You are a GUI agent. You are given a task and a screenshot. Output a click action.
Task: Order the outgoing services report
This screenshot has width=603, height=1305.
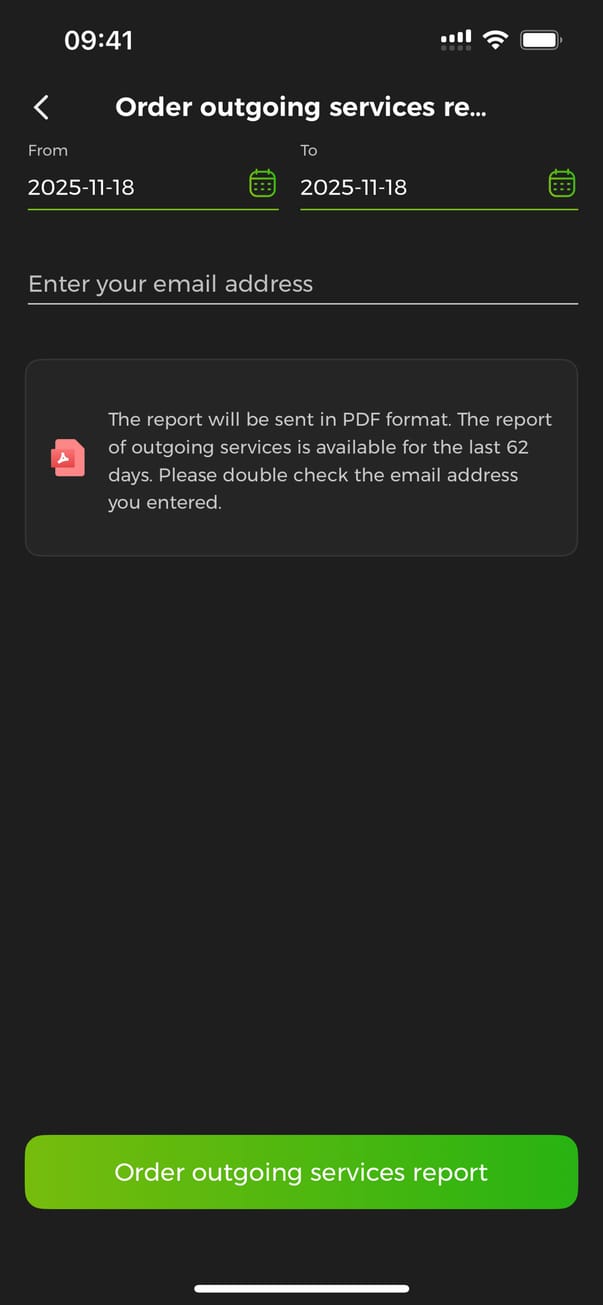coord(301,1172)
